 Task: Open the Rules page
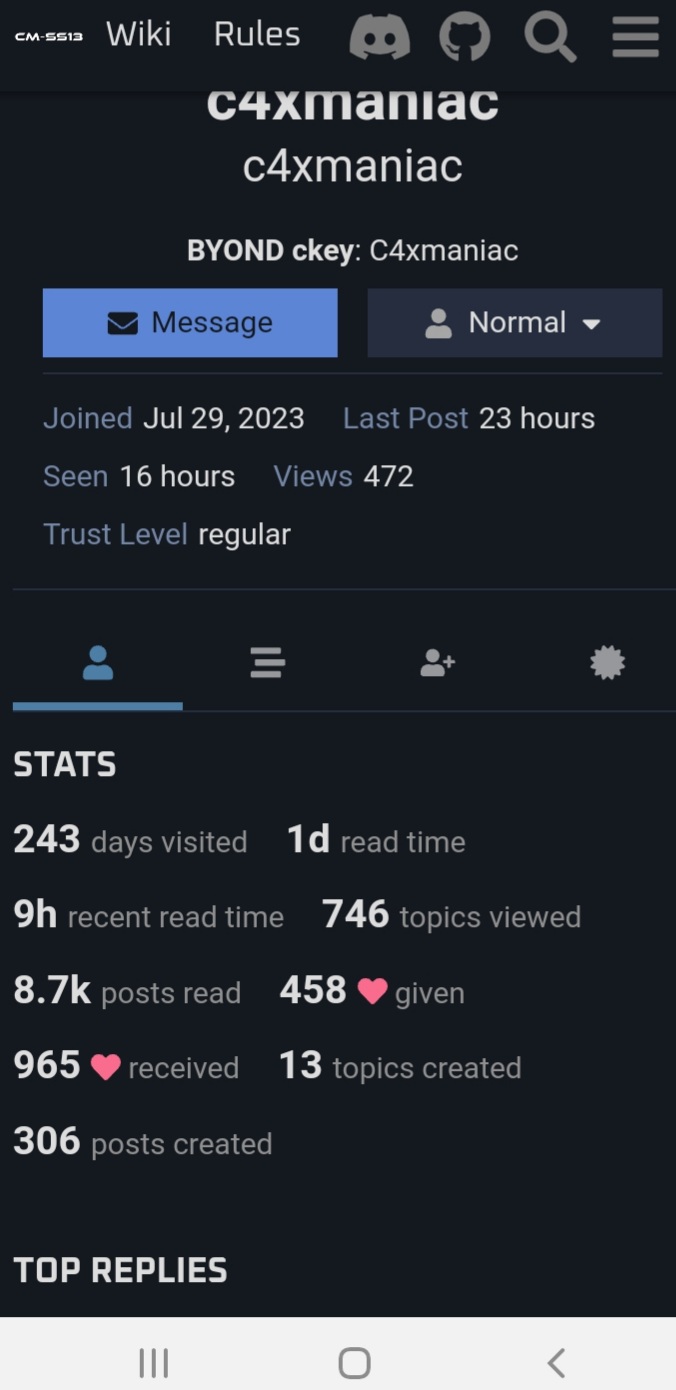point(257,34)
